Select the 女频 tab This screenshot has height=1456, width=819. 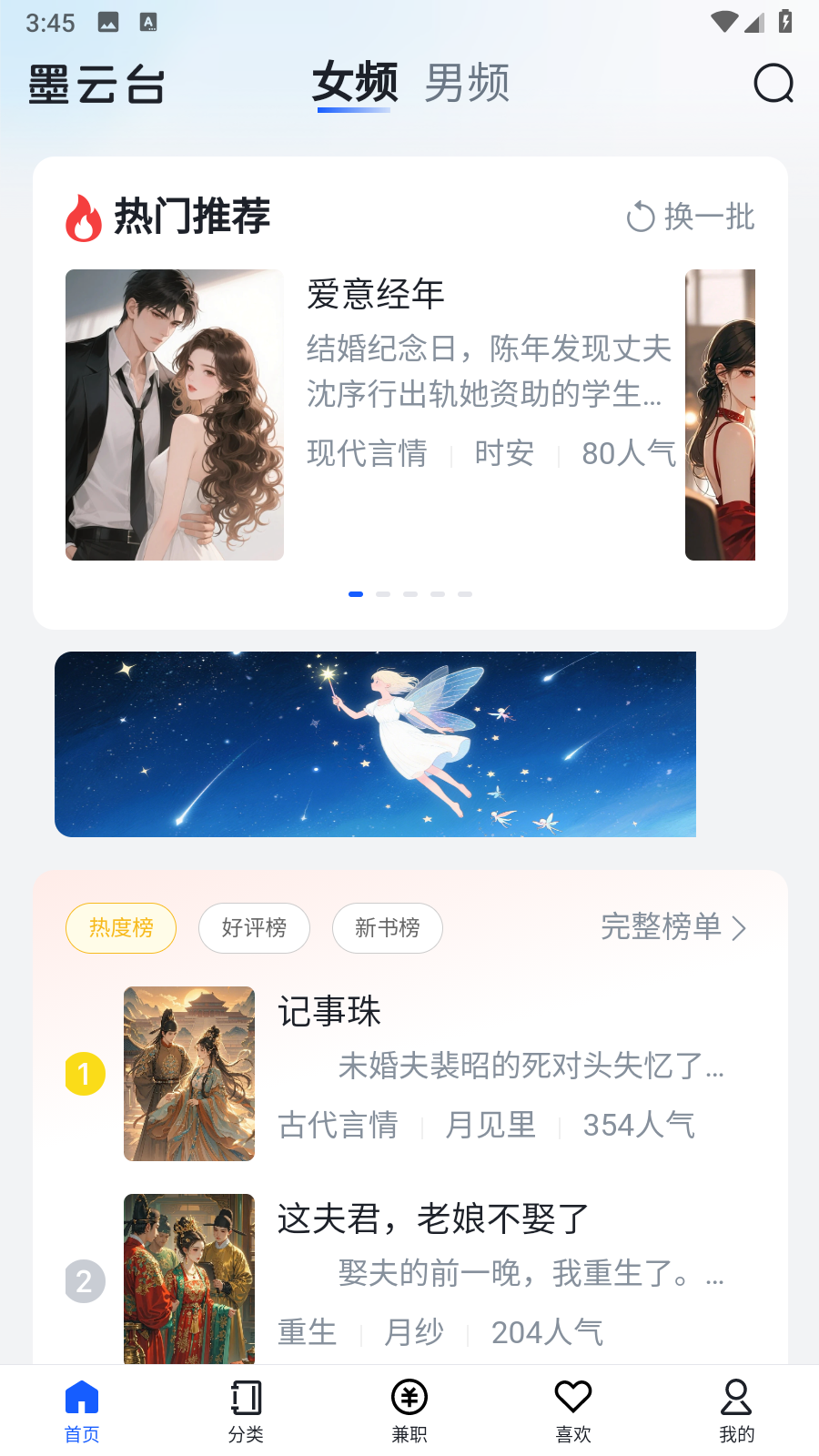356,82
